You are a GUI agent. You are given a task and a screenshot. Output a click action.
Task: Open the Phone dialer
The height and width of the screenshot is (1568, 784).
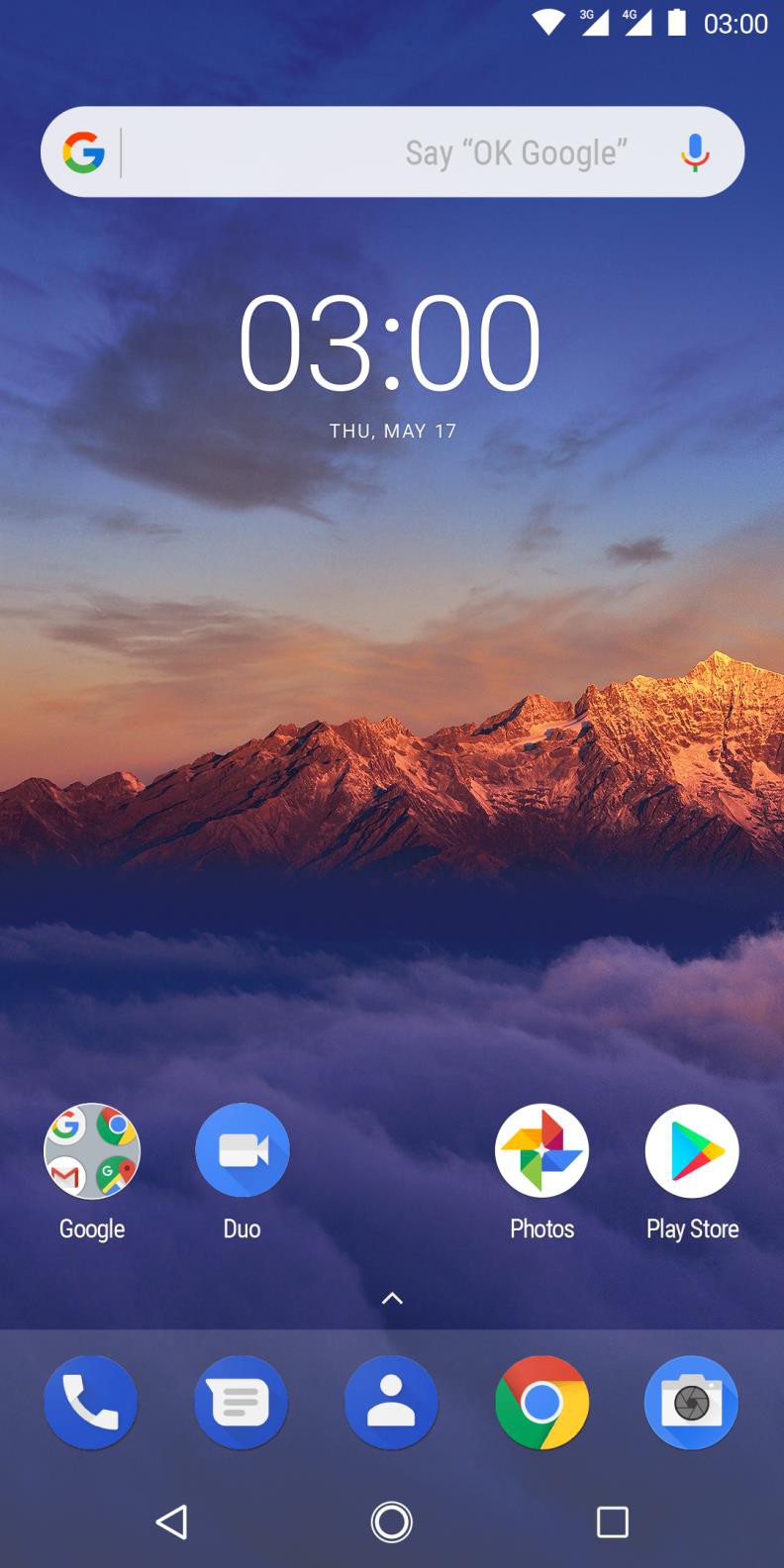point(90,1403)
